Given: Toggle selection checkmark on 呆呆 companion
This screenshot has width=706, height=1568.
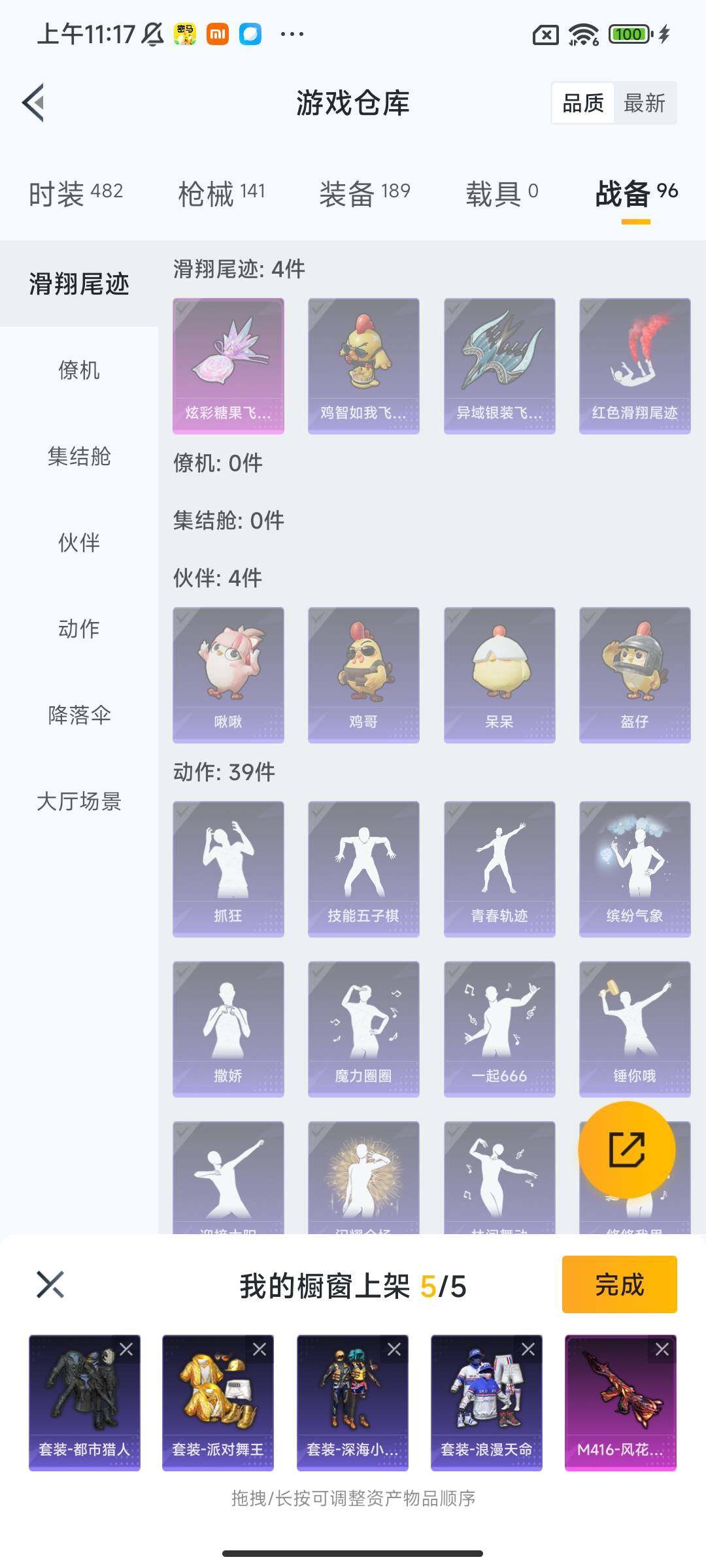Looking at the screenshot, I should (x=454, y=617).
